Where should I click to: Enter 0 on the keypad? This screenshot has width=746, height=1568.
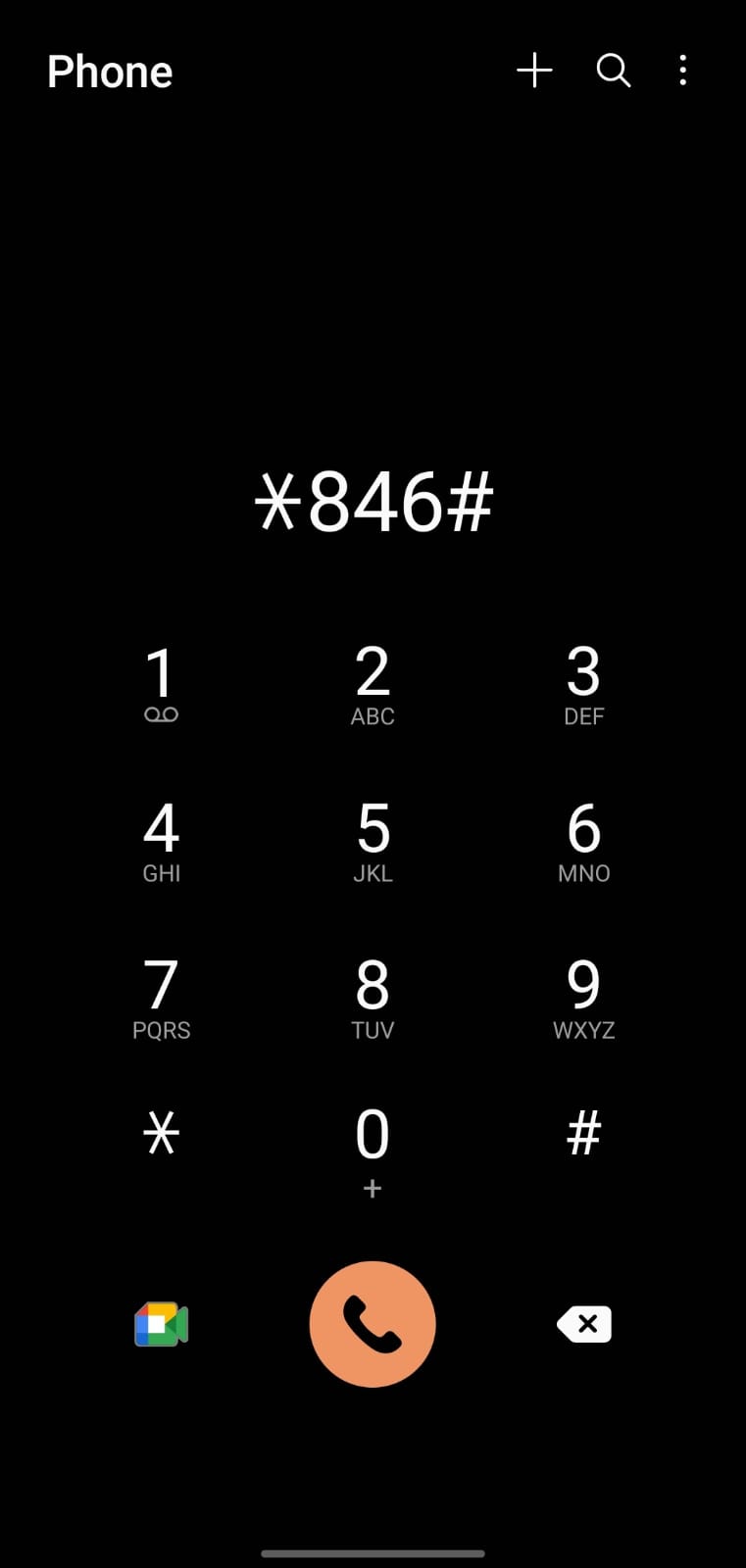373,1149
